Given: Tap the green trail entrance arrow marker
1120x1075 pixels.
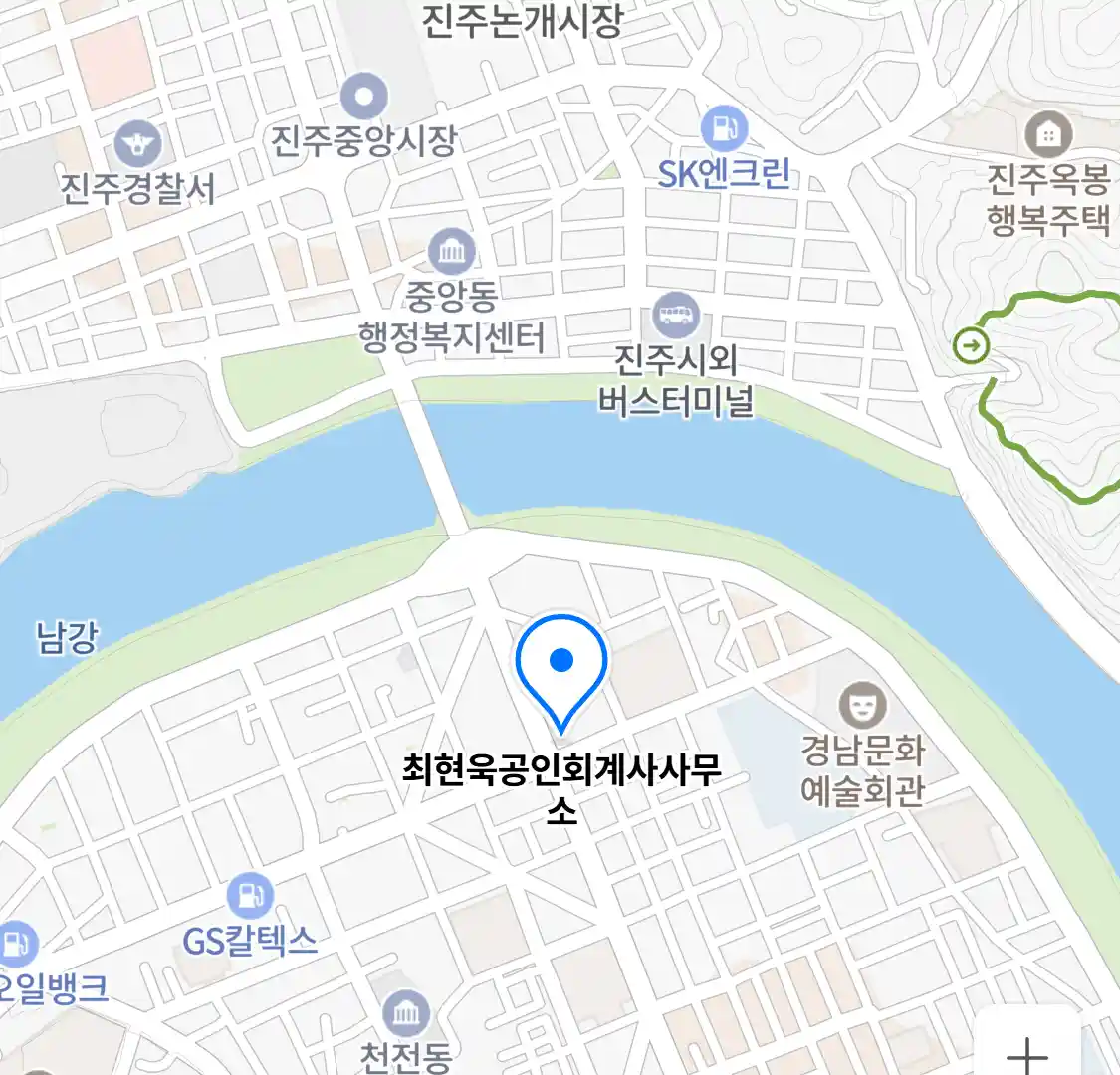Looking at the screenshot, I should point(971,346).
